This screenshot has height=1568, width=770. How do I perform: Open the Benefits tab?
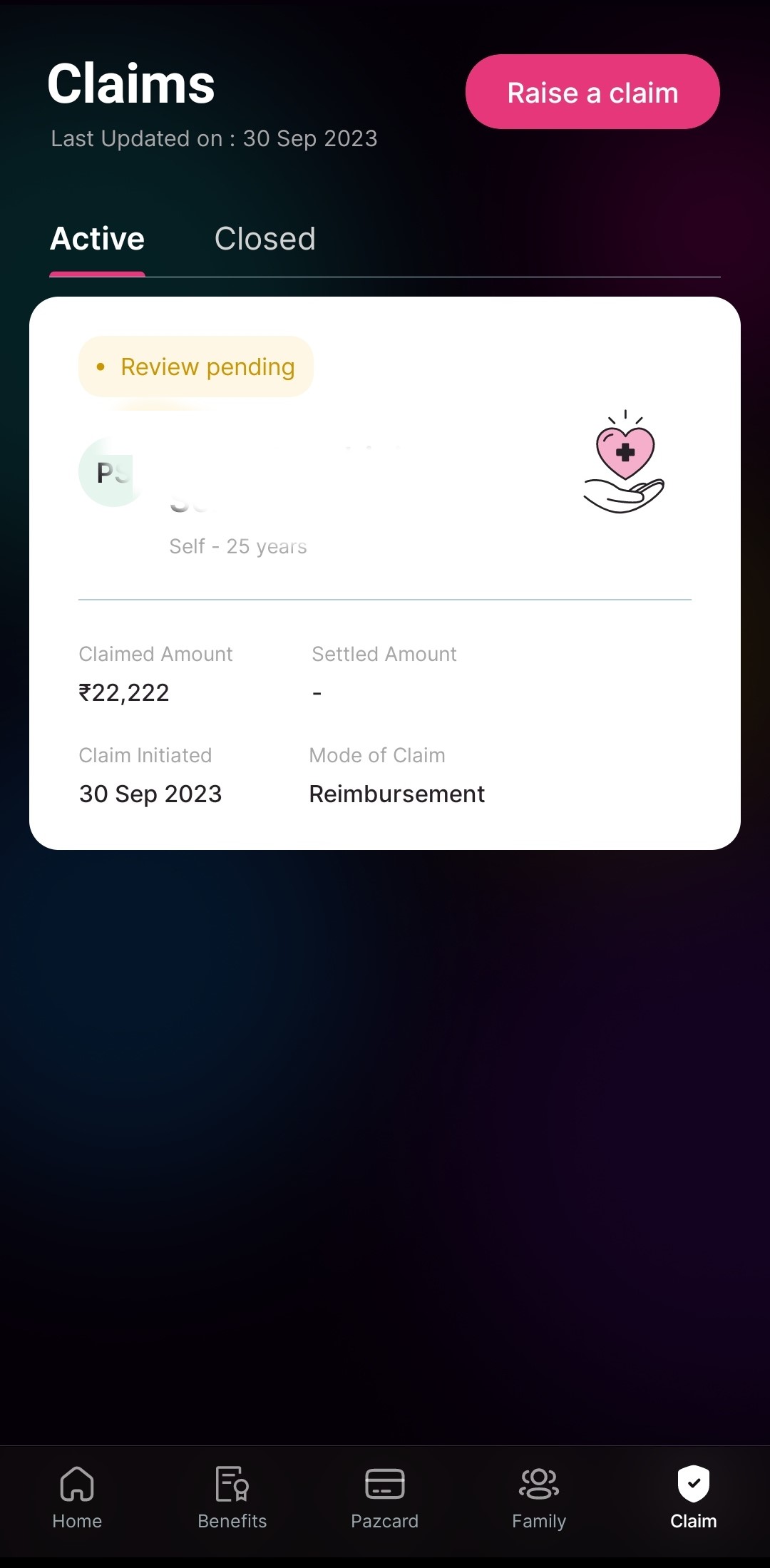coord(232,1497)
